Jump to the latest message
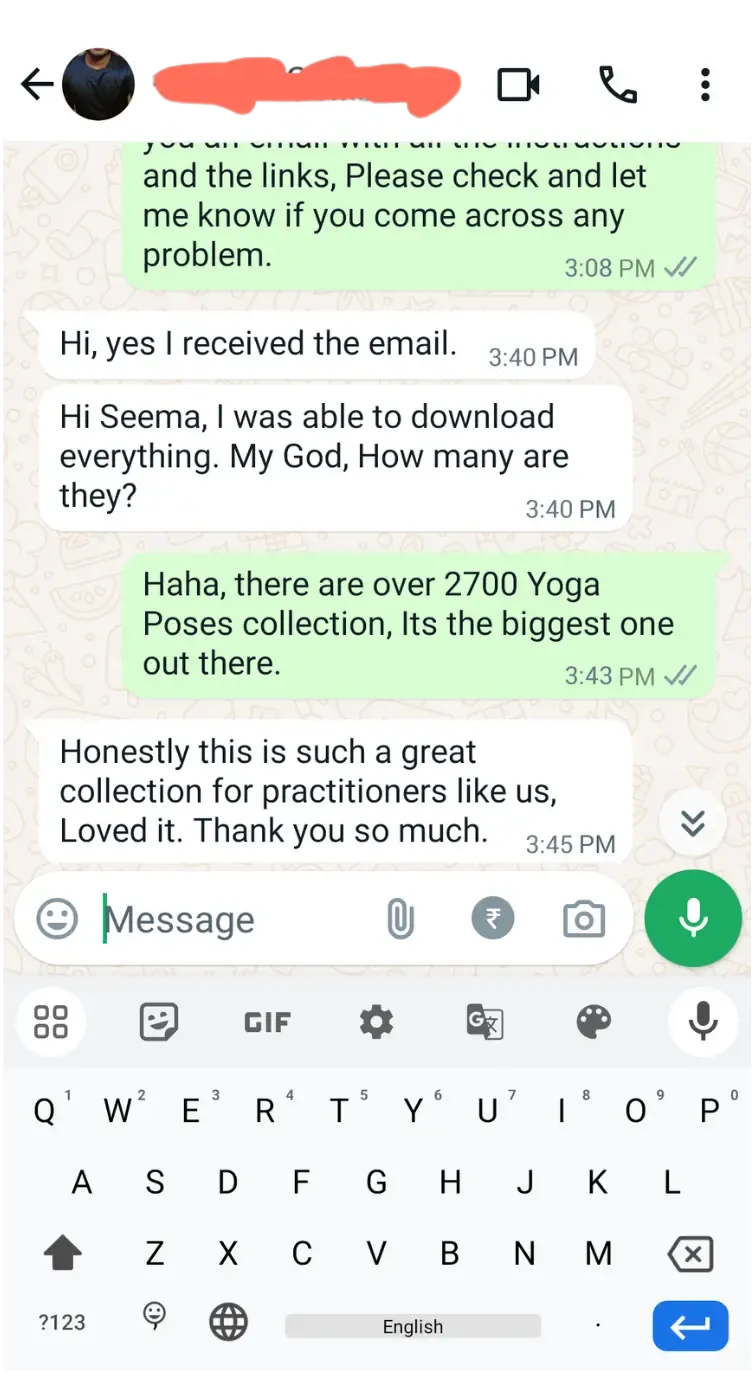The height and width of the screenshot is (1400, 756). pyautogui.click(x=692, y=823)
